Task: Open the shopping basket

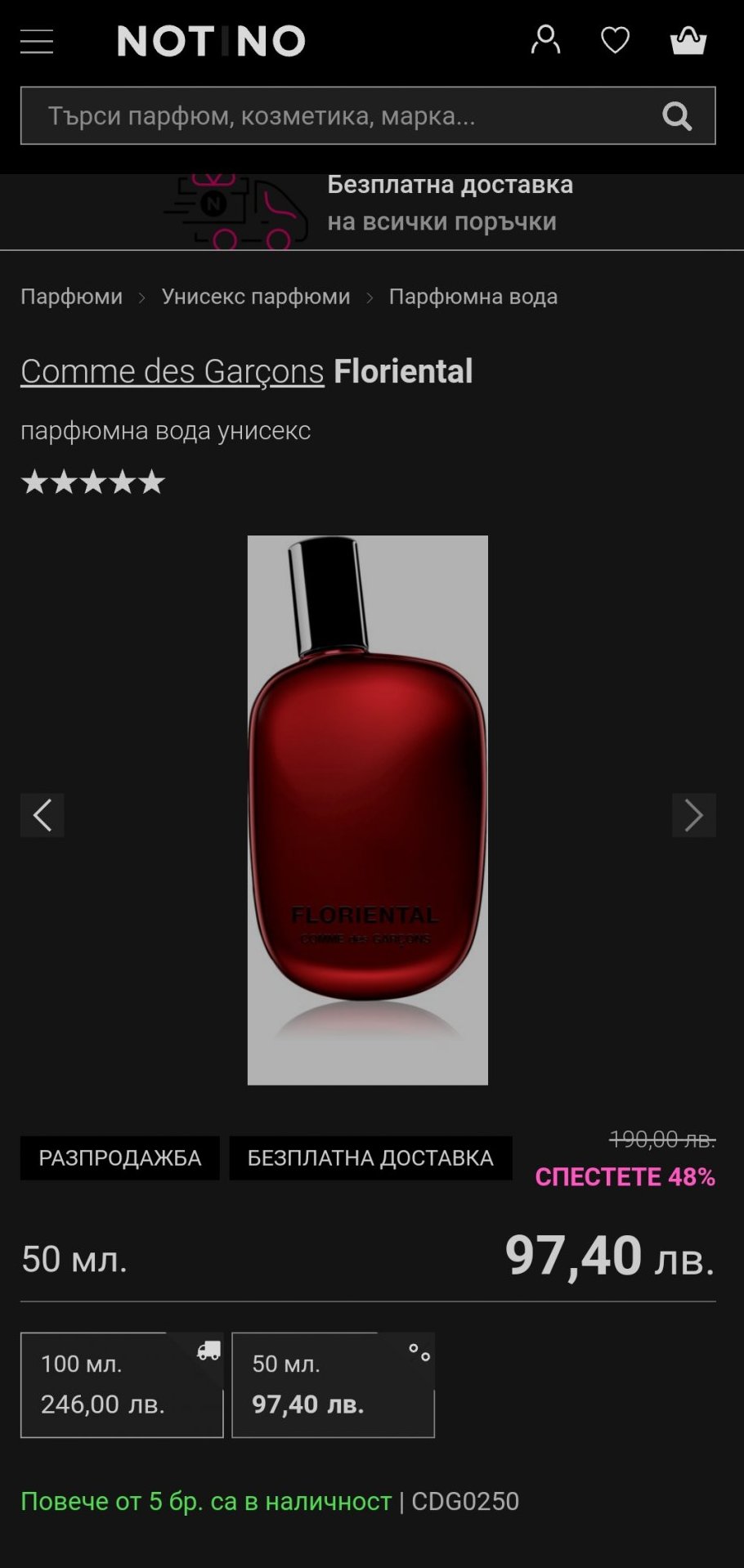Action: click(688, 40)
